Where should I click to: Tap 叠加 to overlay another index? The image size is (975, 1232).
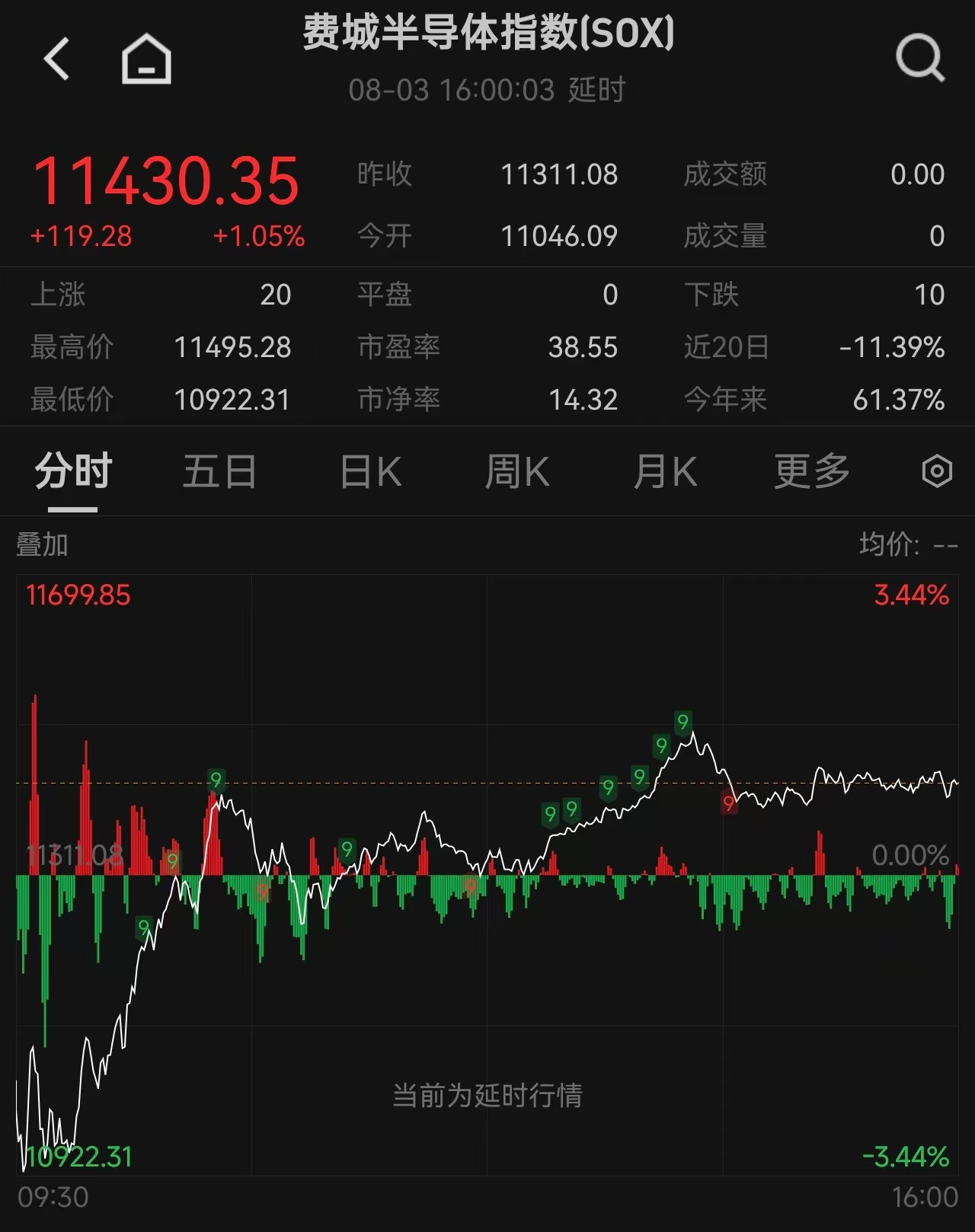43,545
